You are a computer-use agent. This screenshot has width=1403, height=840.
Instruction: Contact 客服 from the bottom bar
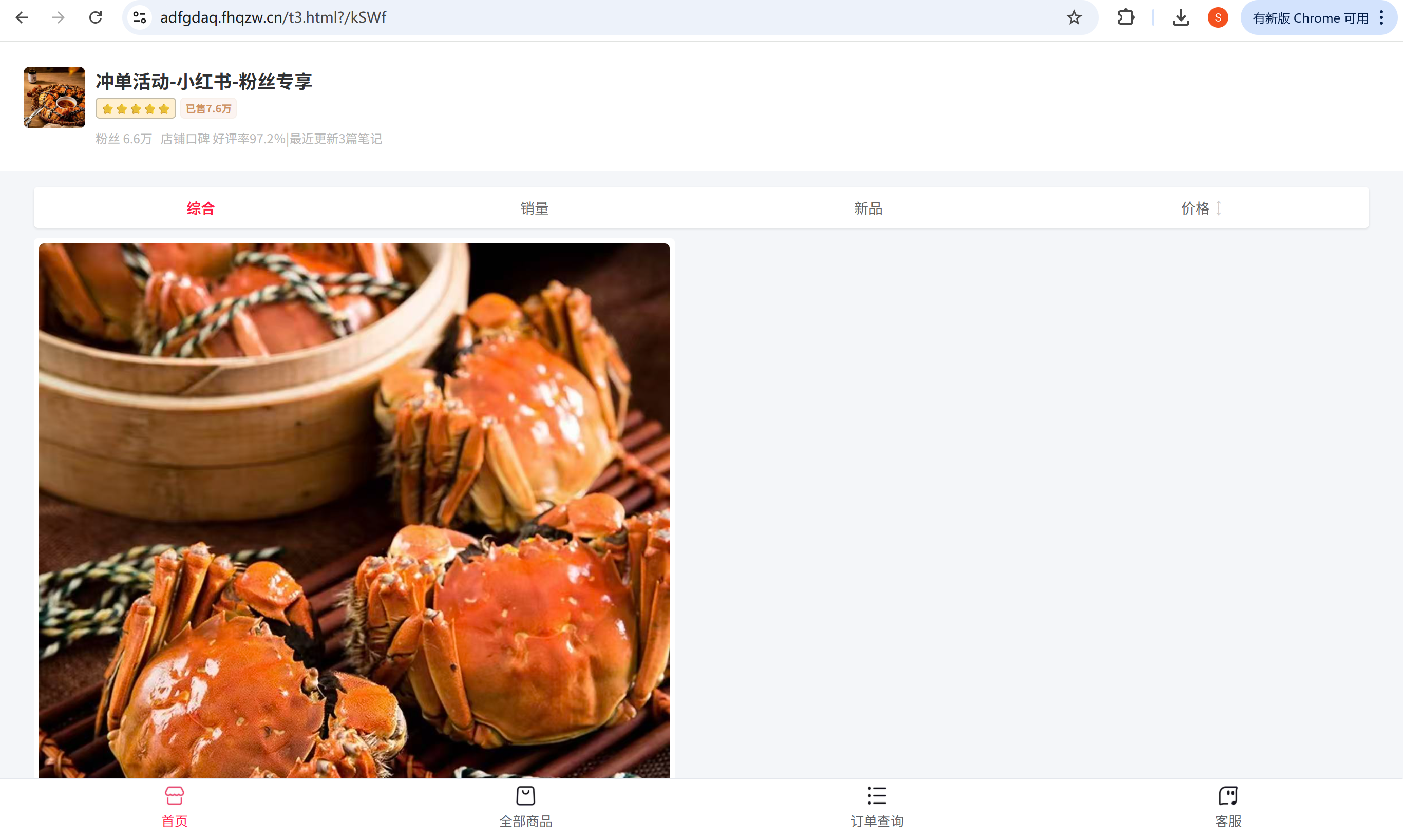(1227, 807)
